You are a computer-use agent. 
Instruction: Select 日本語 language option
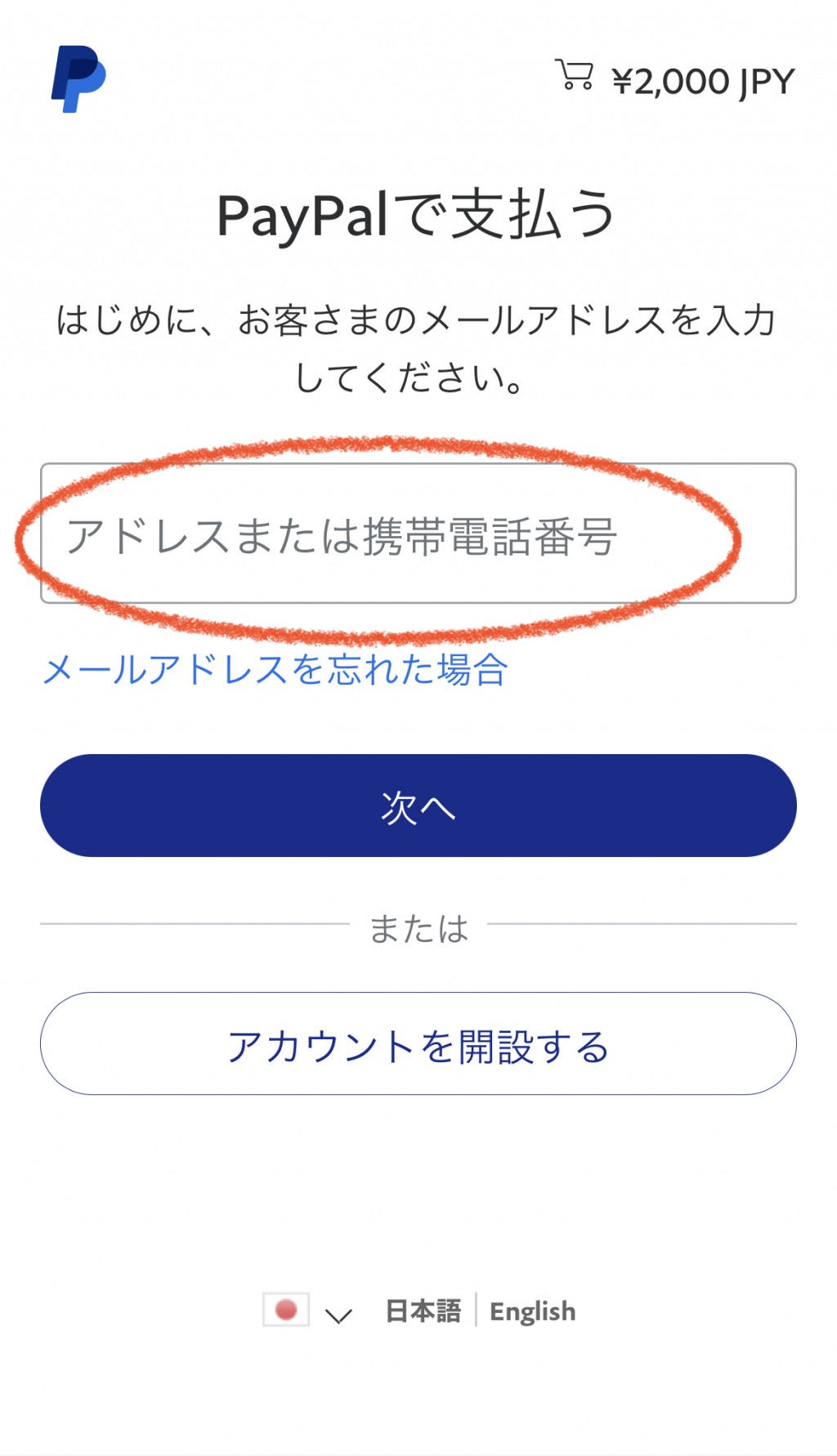click(423, 1311)
